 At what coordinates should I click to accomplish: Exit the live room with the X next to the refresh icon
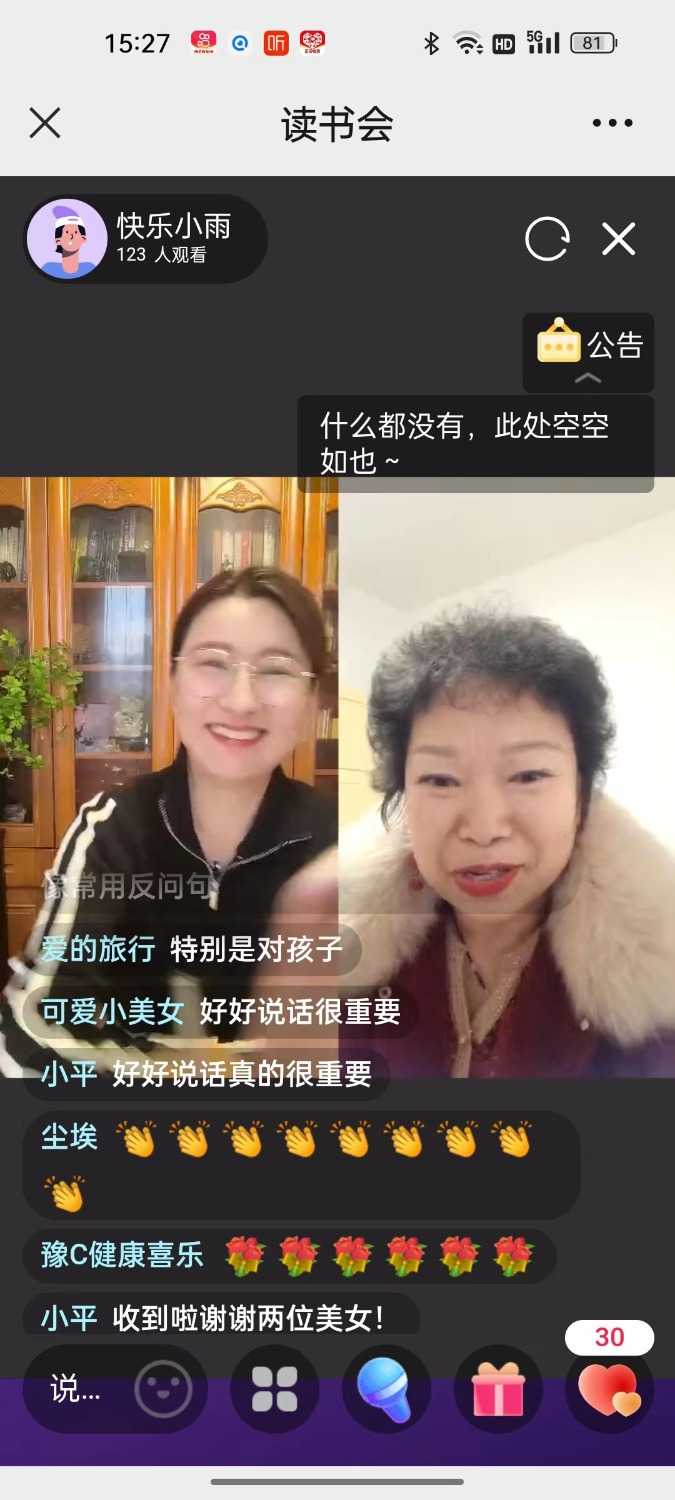coord(618,239)
